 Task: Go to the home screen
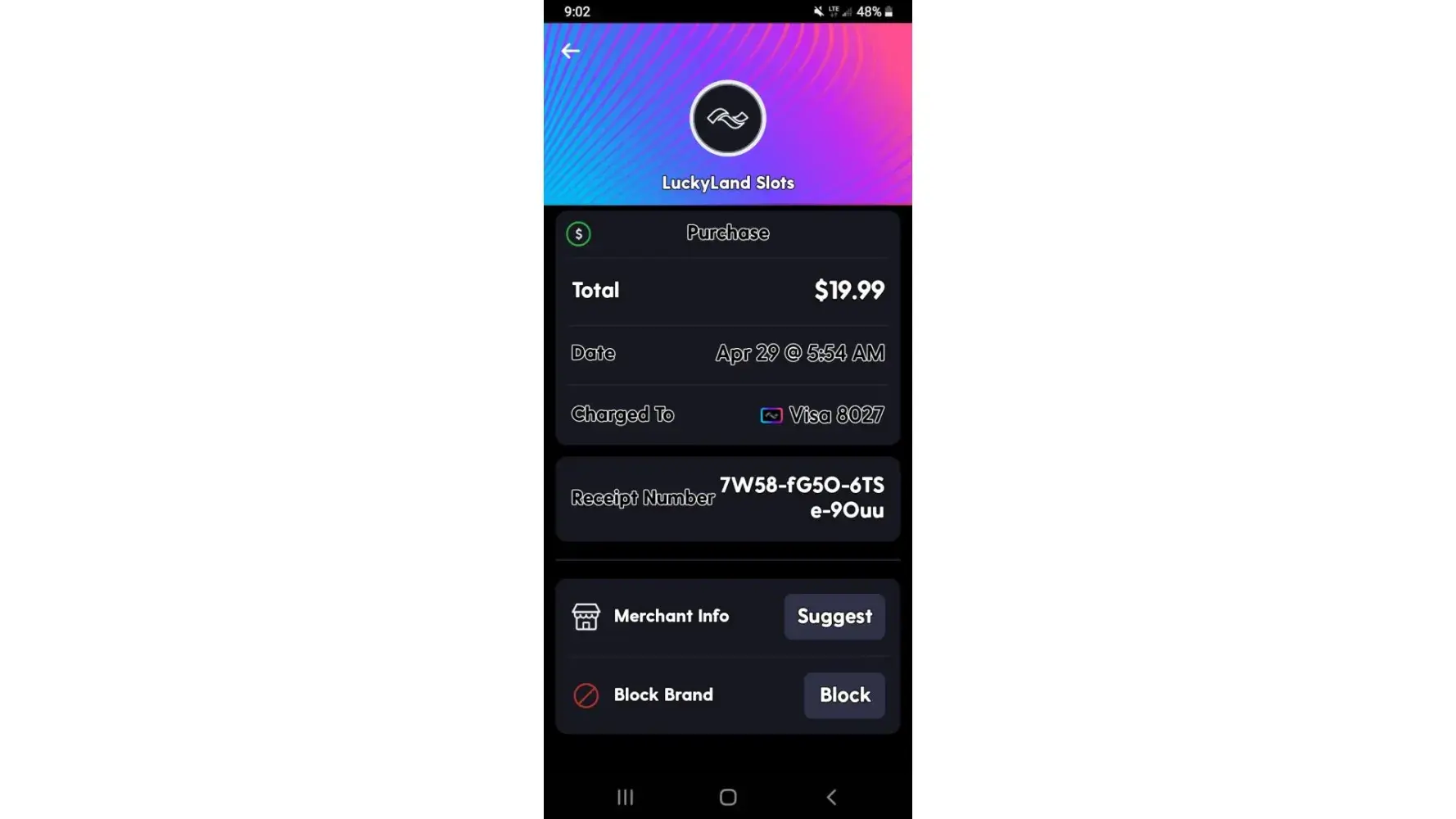coord(727,797)
